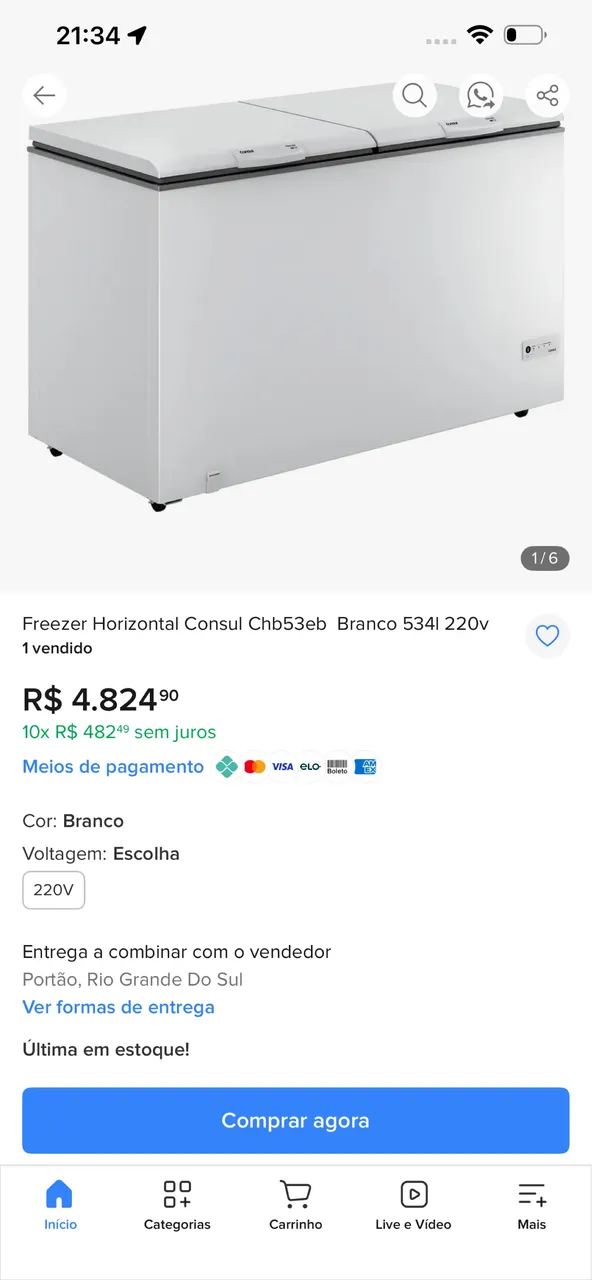Select the 220V voltage option

click(x=54, y=890)
